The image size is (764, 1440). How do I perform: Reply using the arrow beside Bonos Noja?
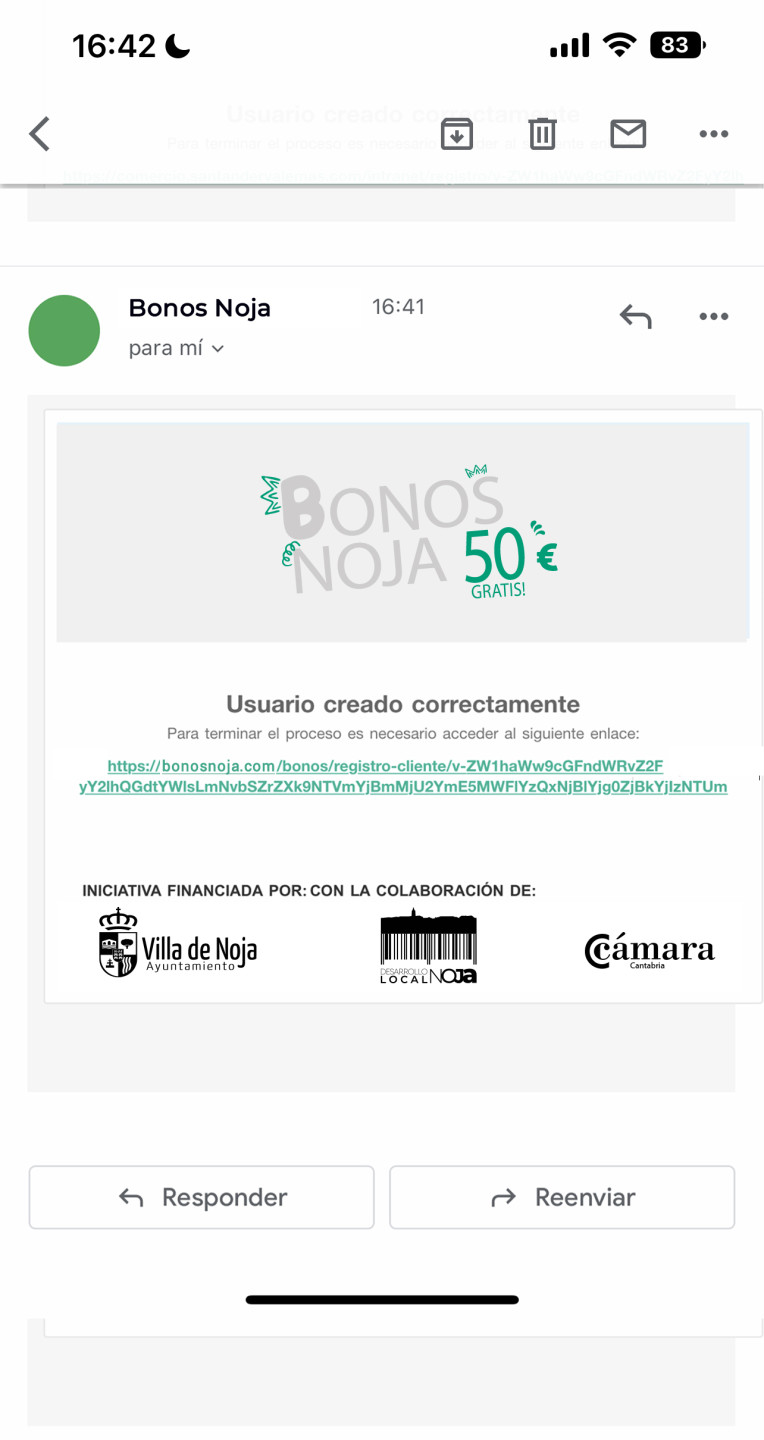[x=636, y=317]
